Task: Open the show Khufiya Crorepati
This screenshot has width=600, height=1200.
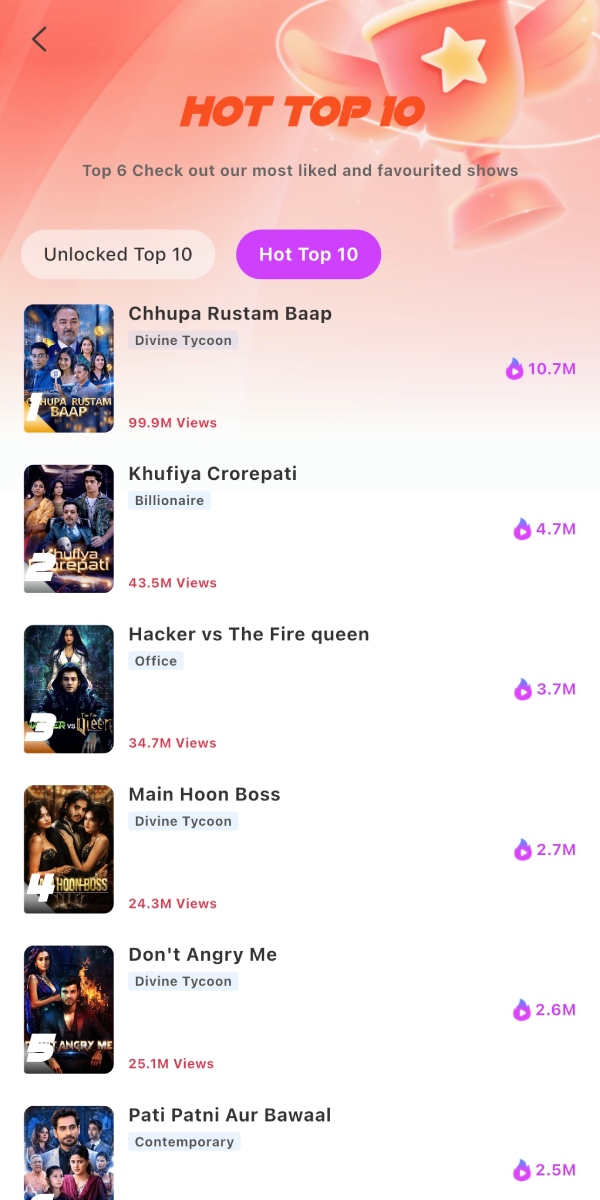Action: pyautogui.click(x=213, y=474)
